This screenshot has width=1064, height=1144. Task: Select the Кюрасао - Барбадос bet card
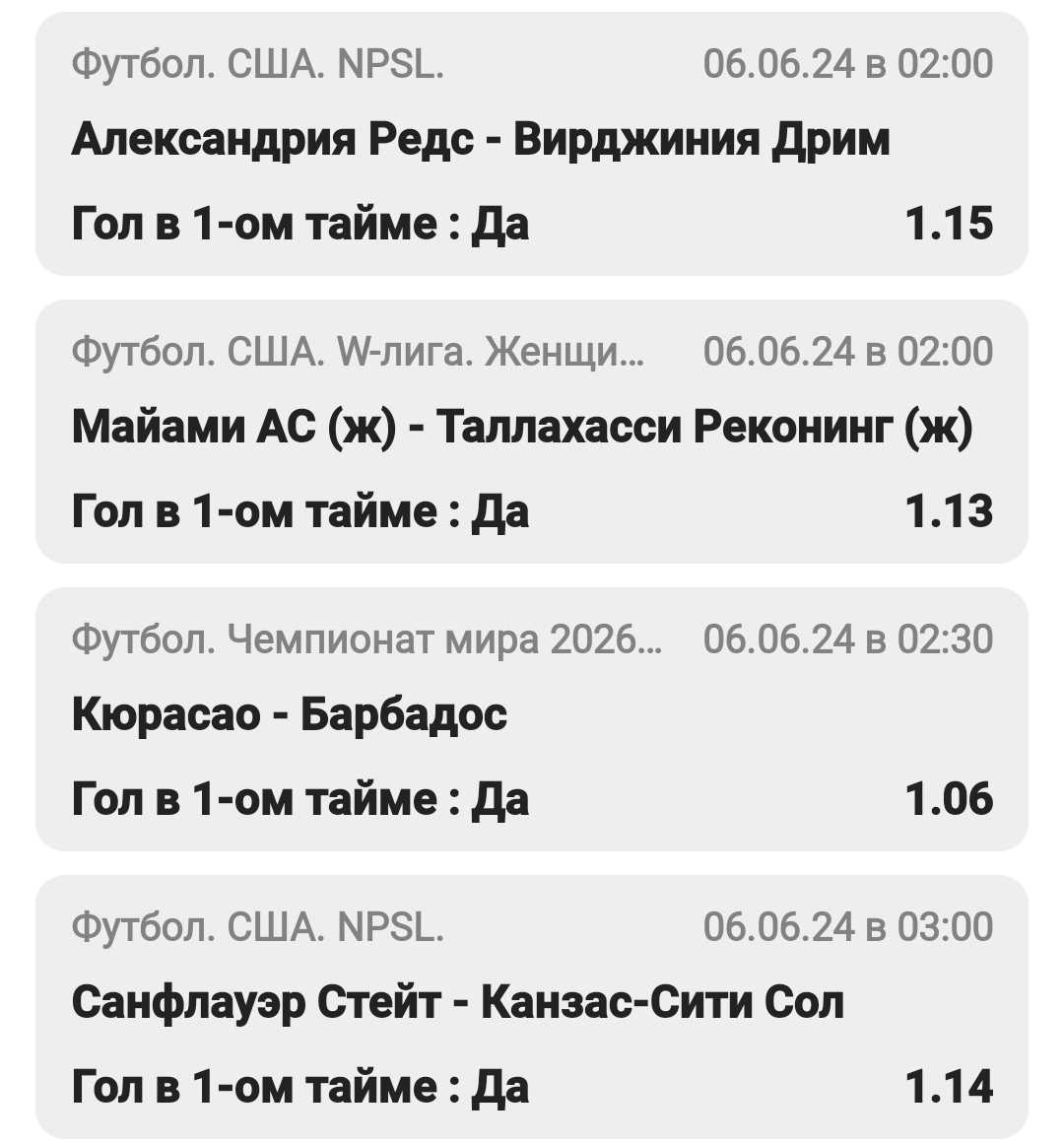click(x=290, y=715)
